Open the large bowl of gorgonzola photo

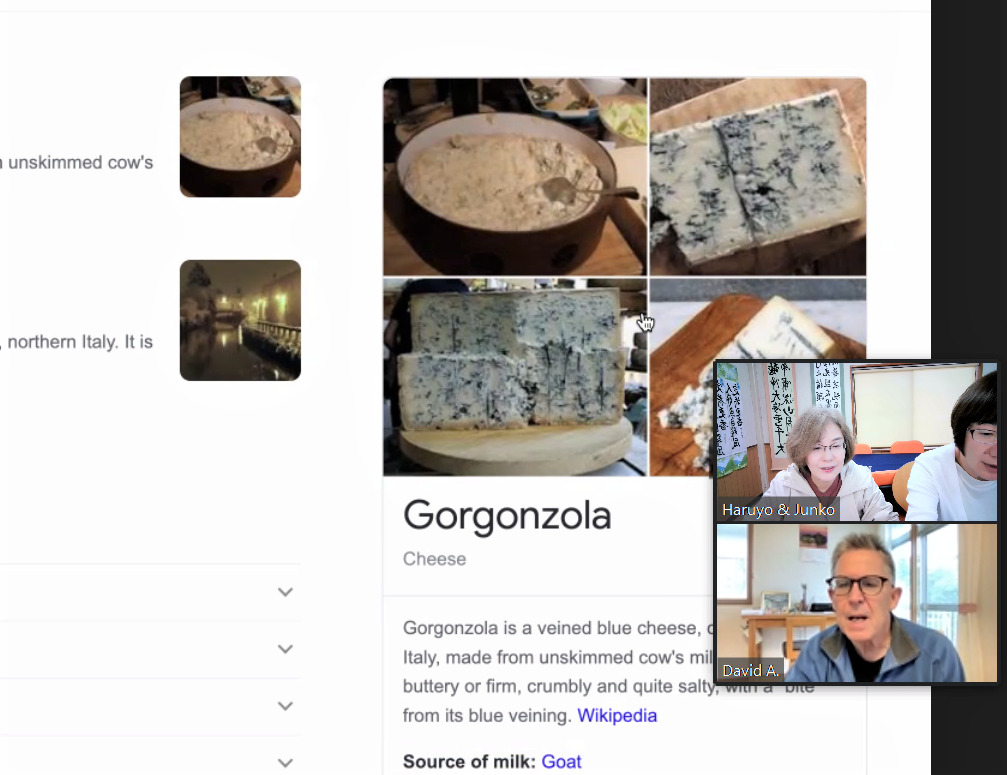click(x=515, y=176)
